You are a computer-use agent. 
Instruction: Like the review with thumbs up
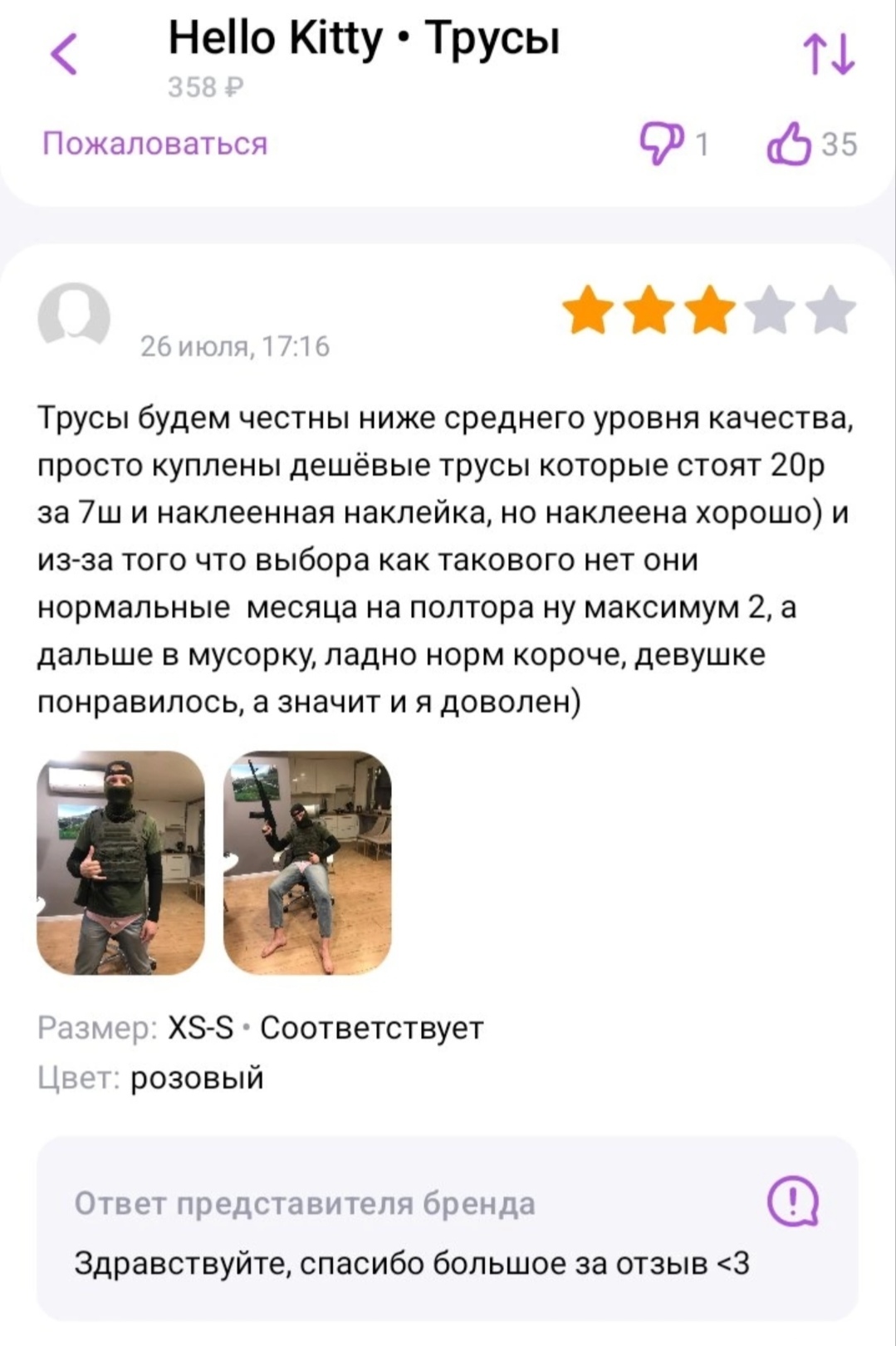(x=788, y=144)
